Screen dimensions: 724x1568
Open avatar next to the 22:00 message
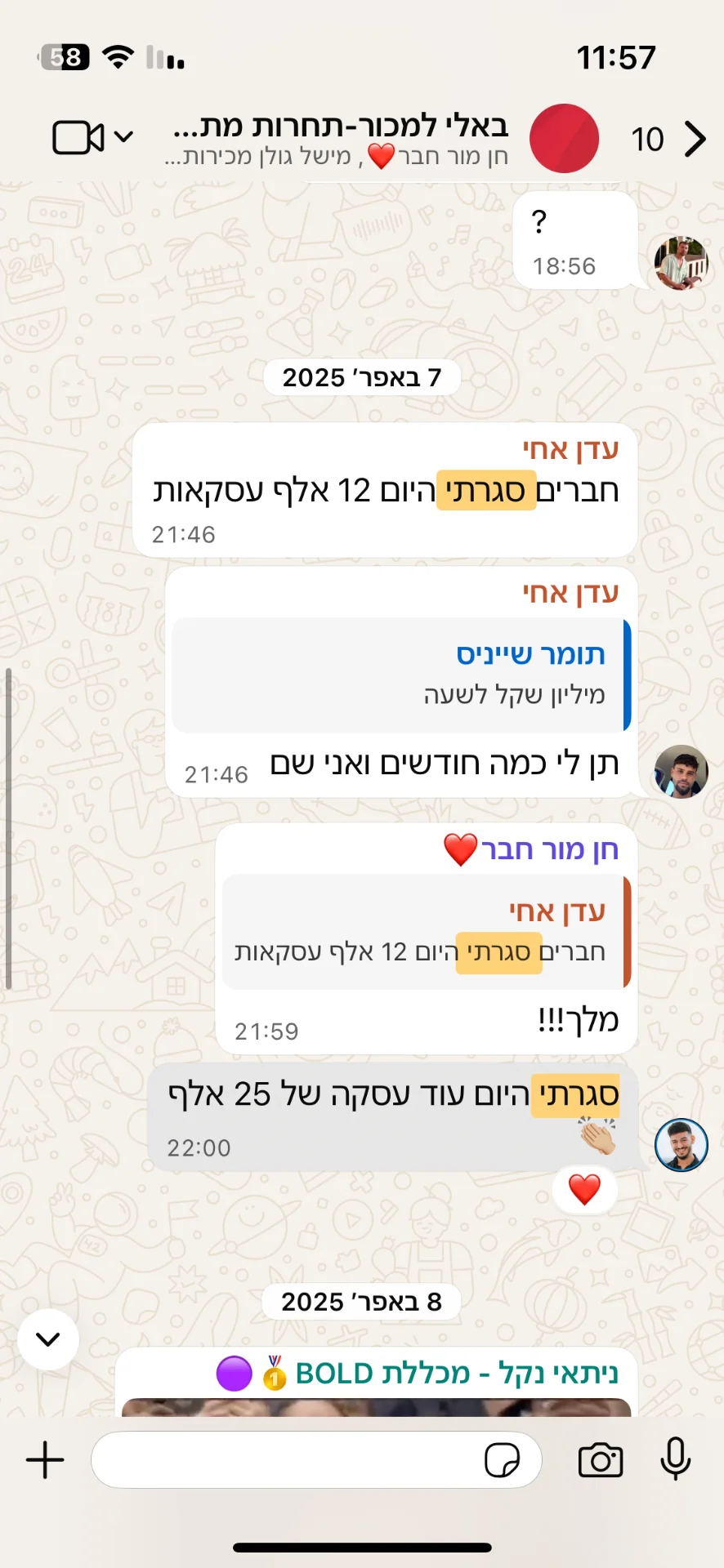click(x=681, y=1145)
